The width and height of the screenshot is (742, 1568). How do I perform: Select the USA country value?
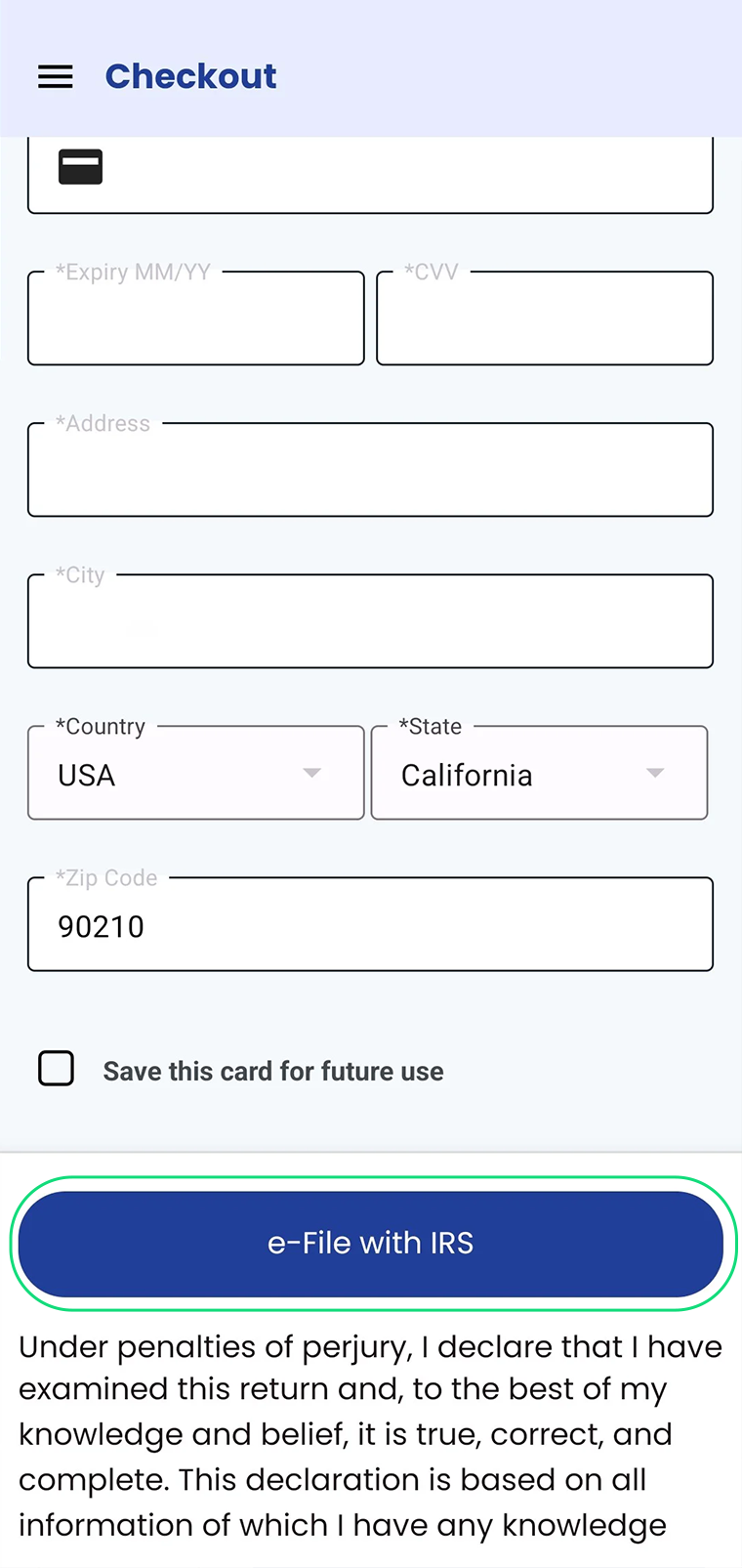coord(86,775)
